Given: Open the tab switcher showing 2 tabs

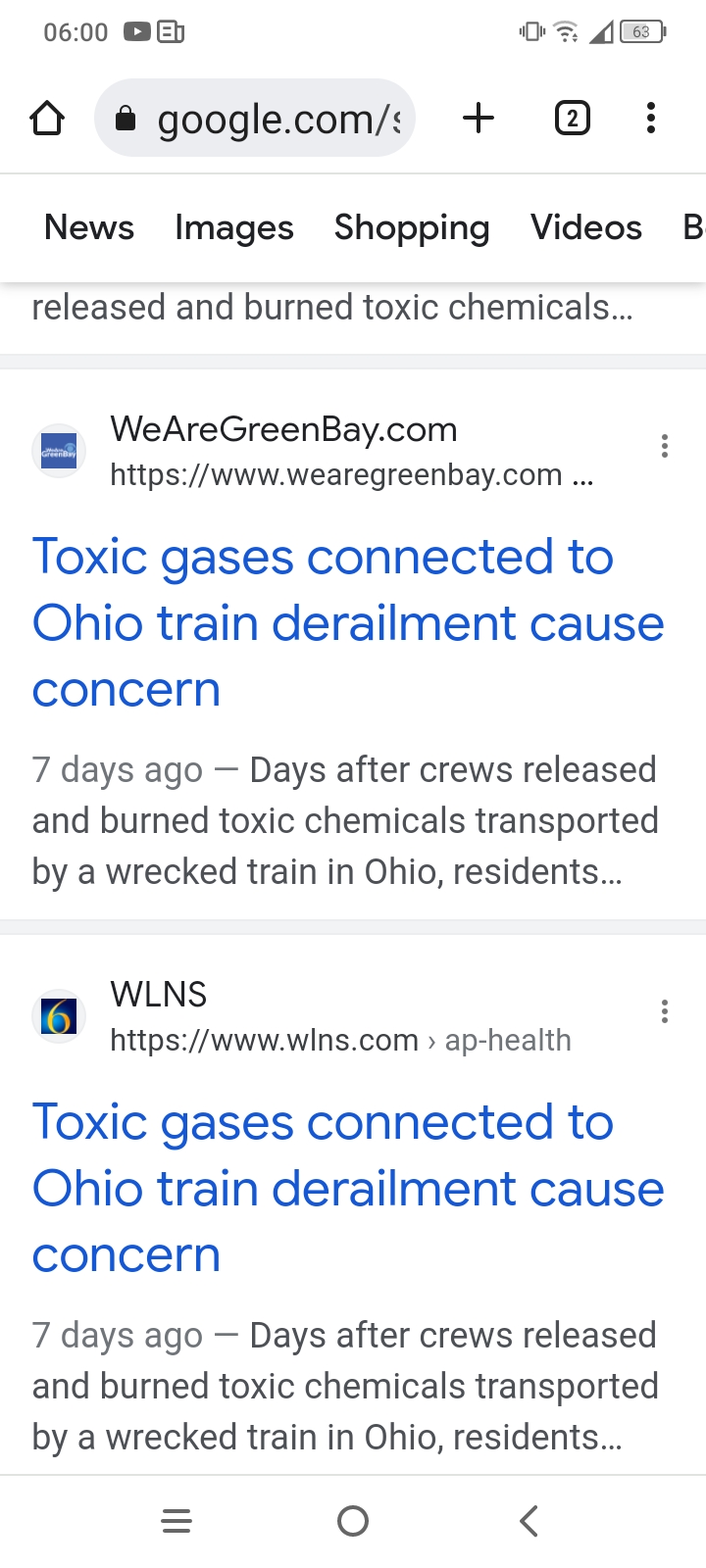Looking at the screenshot, I should click(x=573, y=119).
